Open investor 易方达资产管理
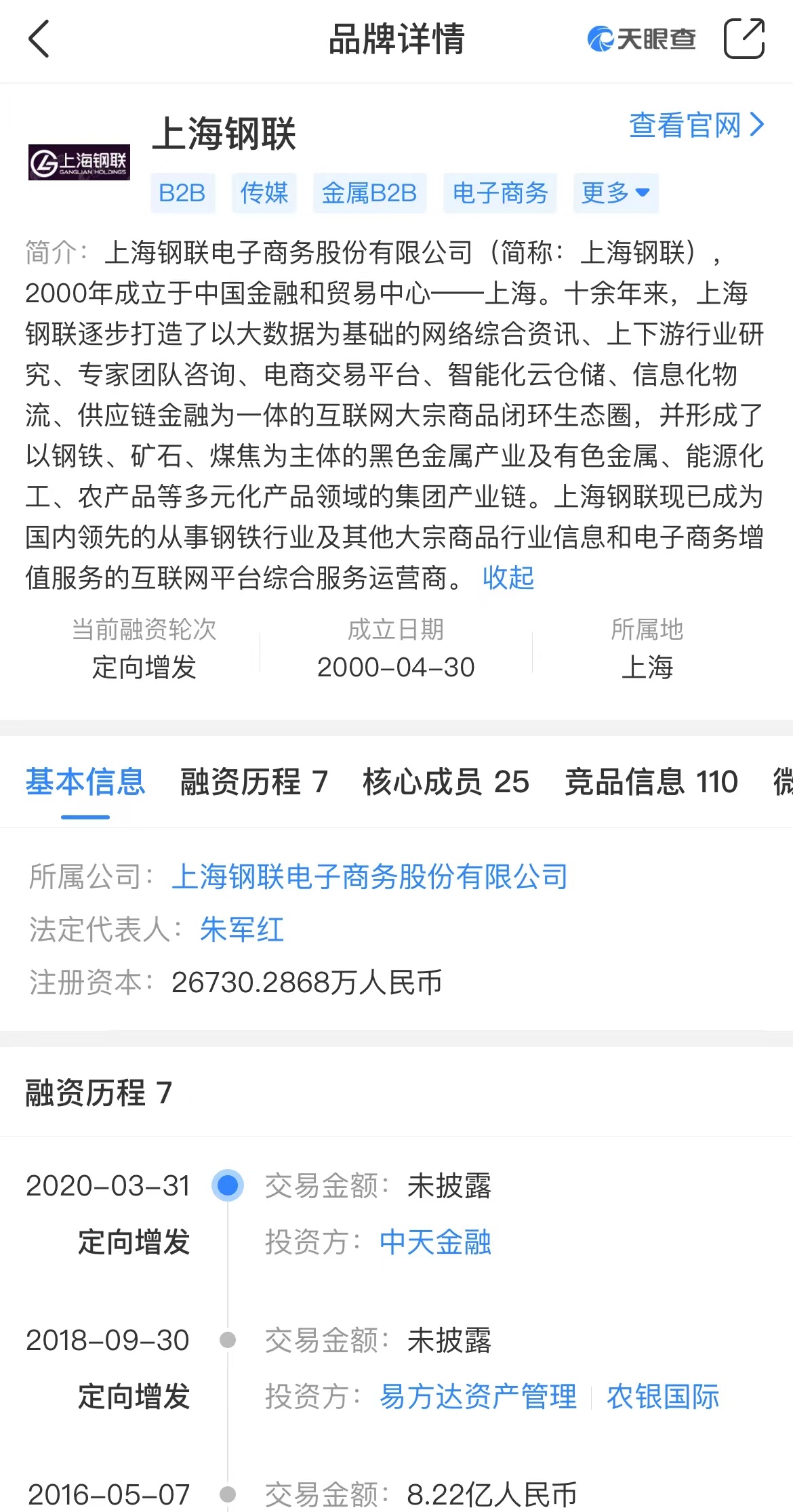Image resolution: width=793 pixels, height=1512 pixels. coord(478,1396)
